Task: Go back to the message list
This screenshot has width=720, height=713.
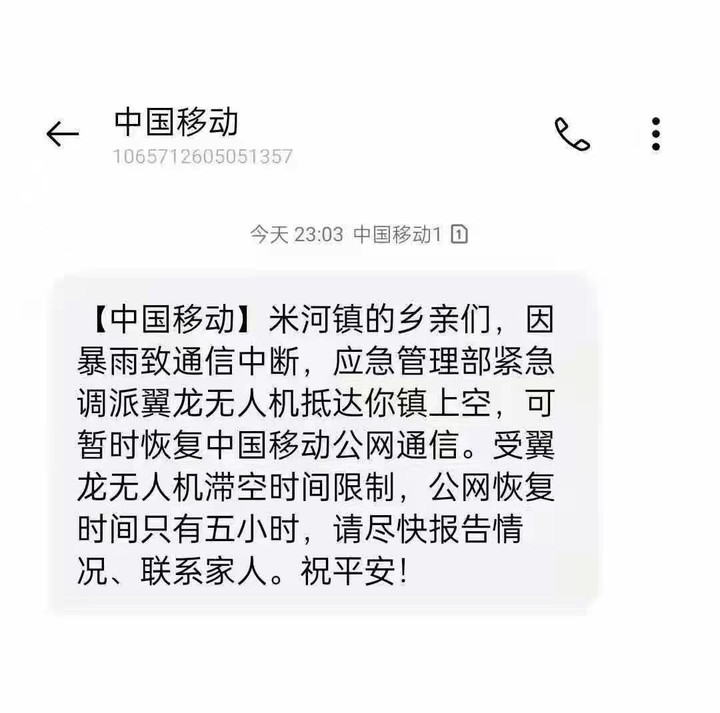Action: point(62,134)
